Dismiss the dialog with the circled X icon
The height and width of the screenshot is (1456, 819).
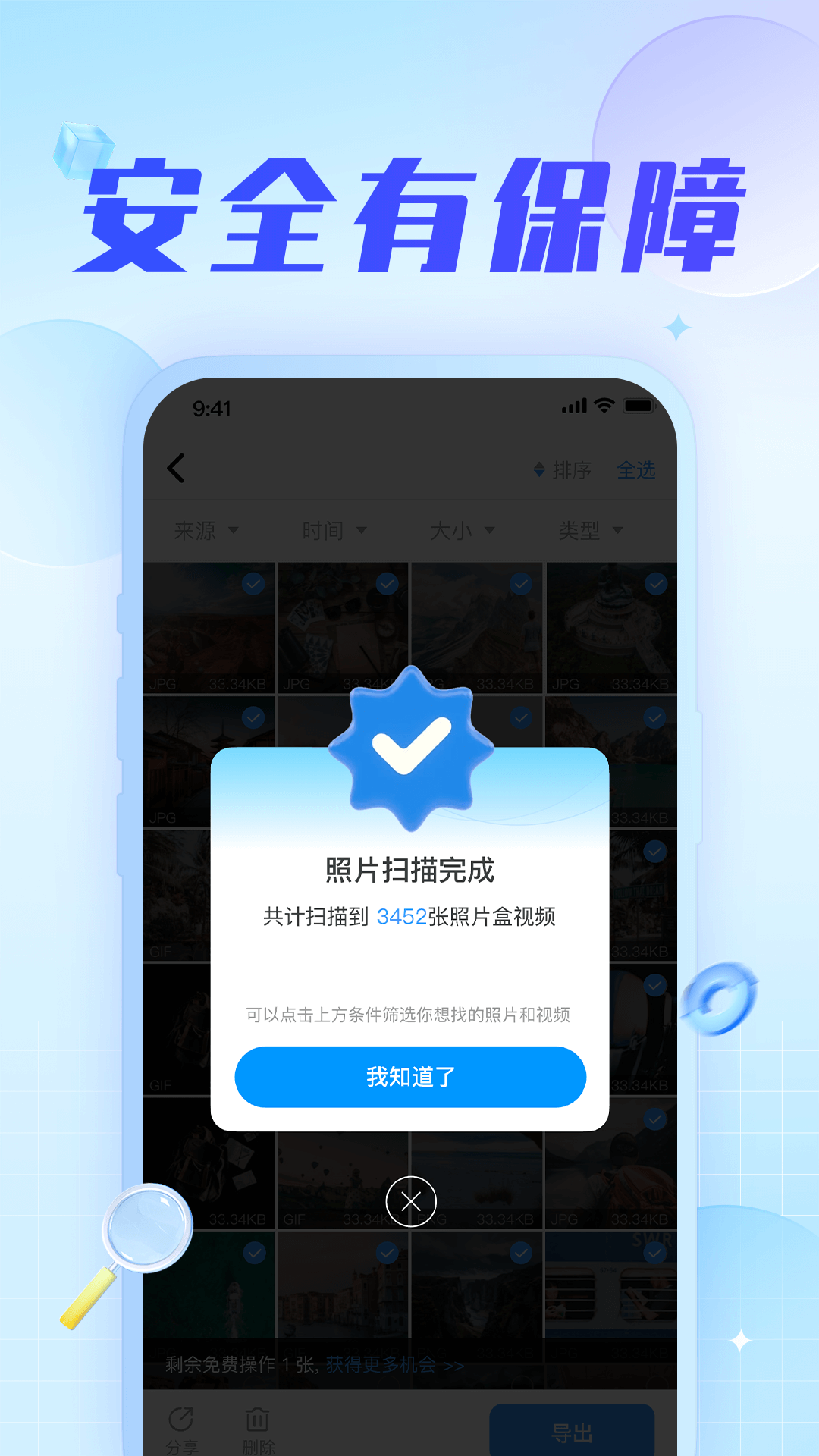pos(409,1200)
